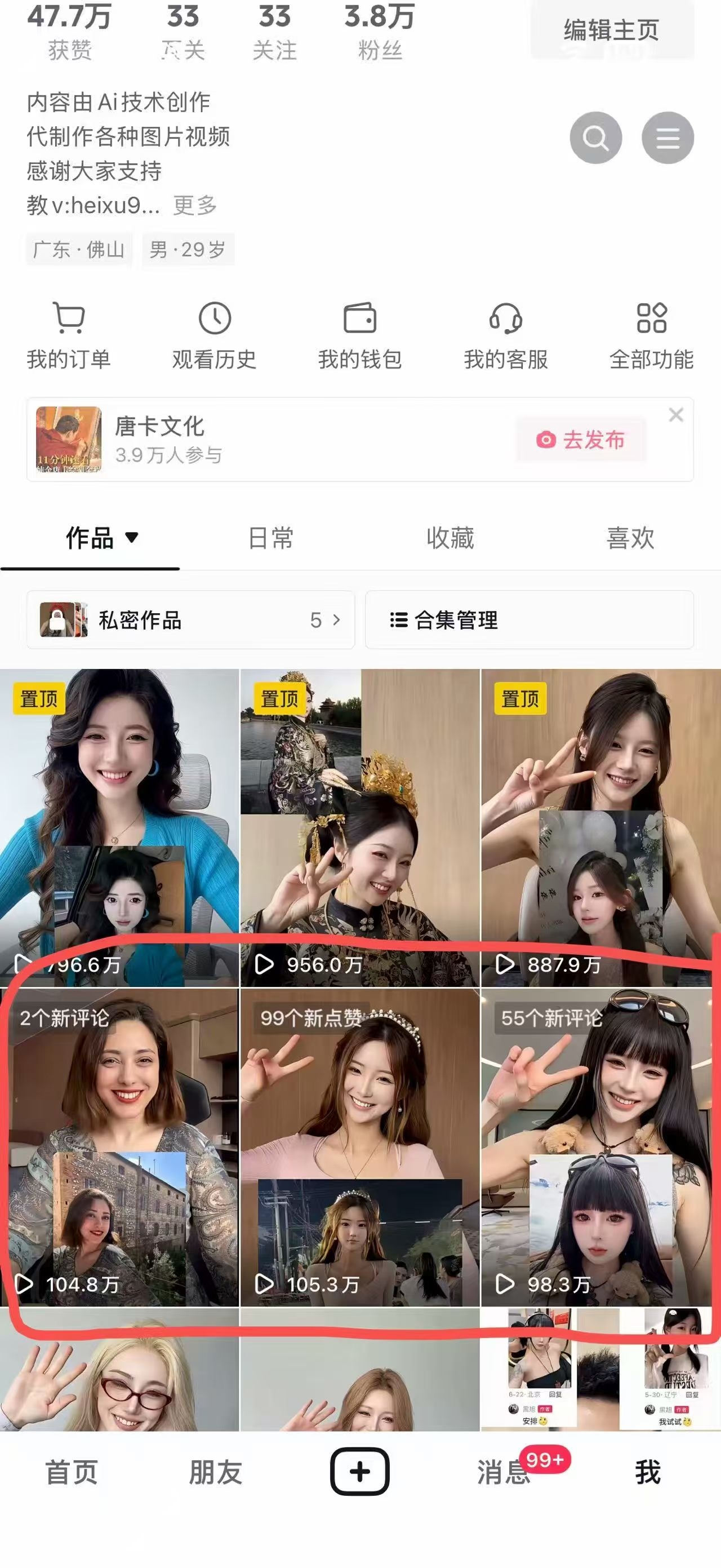Switch to the 喜欢 tab
The image size is (721, 1568).
click(630, 538)
